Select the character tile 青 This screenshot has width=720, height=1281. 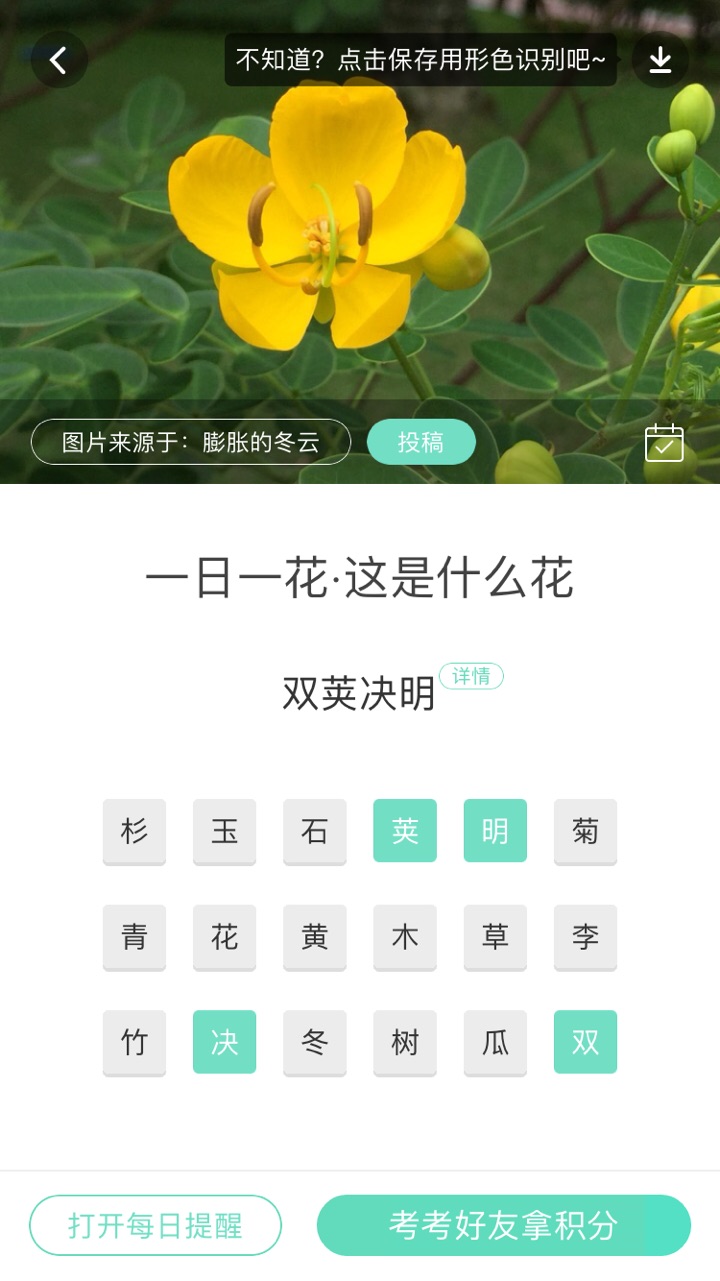point(134,937)
